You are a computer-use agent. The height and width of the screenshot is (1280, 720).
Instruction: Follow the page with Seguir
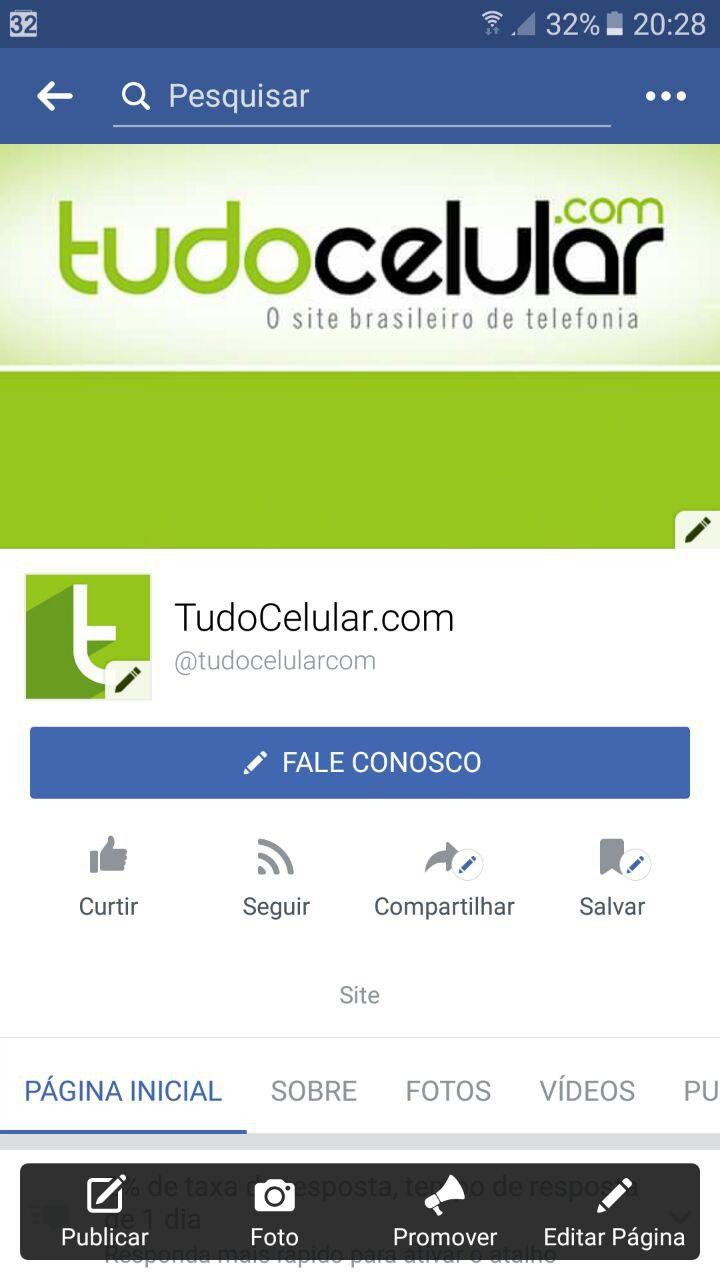click(x=276, y=877)
